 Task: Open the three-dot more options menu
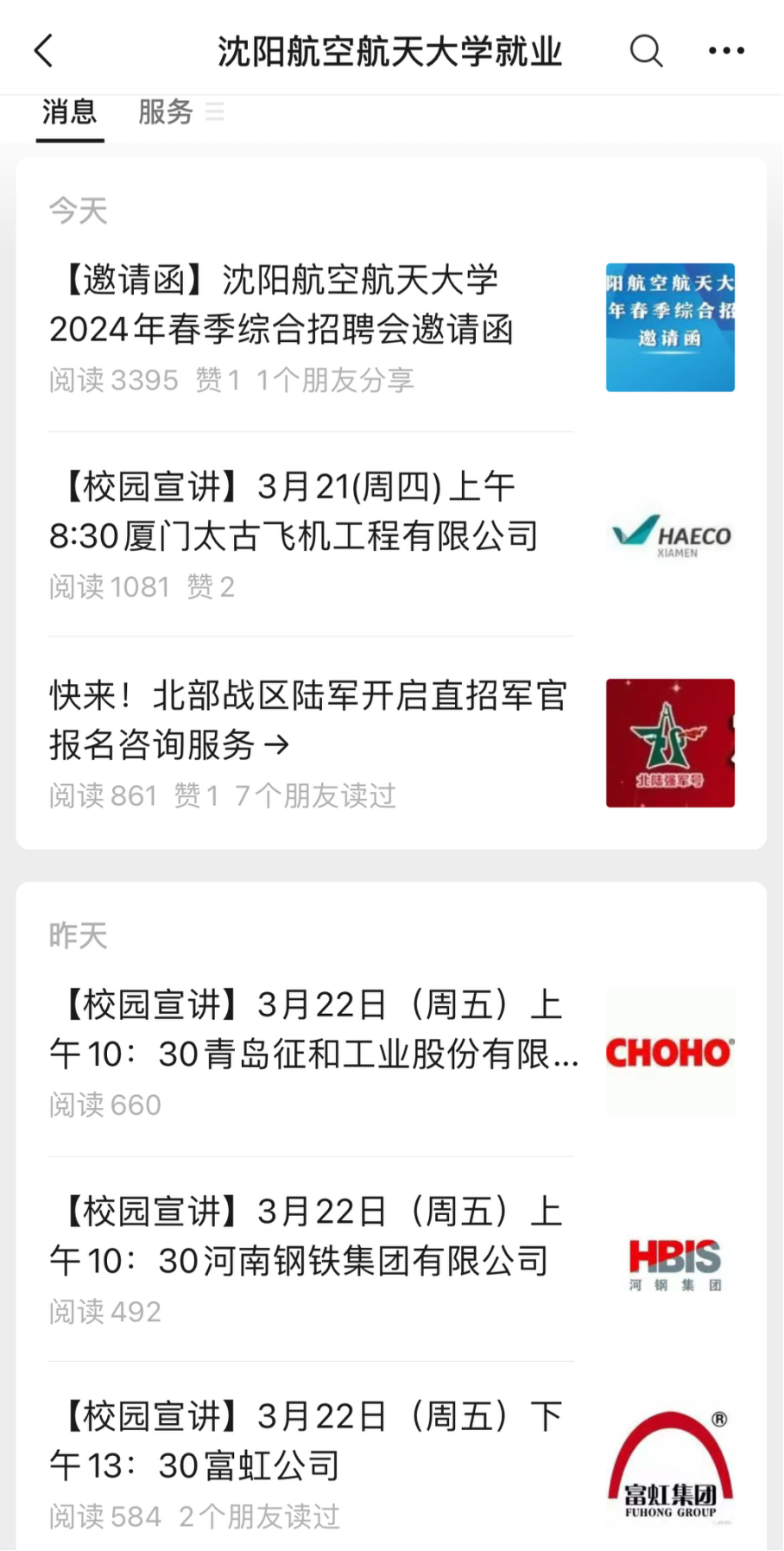(726, 51)
